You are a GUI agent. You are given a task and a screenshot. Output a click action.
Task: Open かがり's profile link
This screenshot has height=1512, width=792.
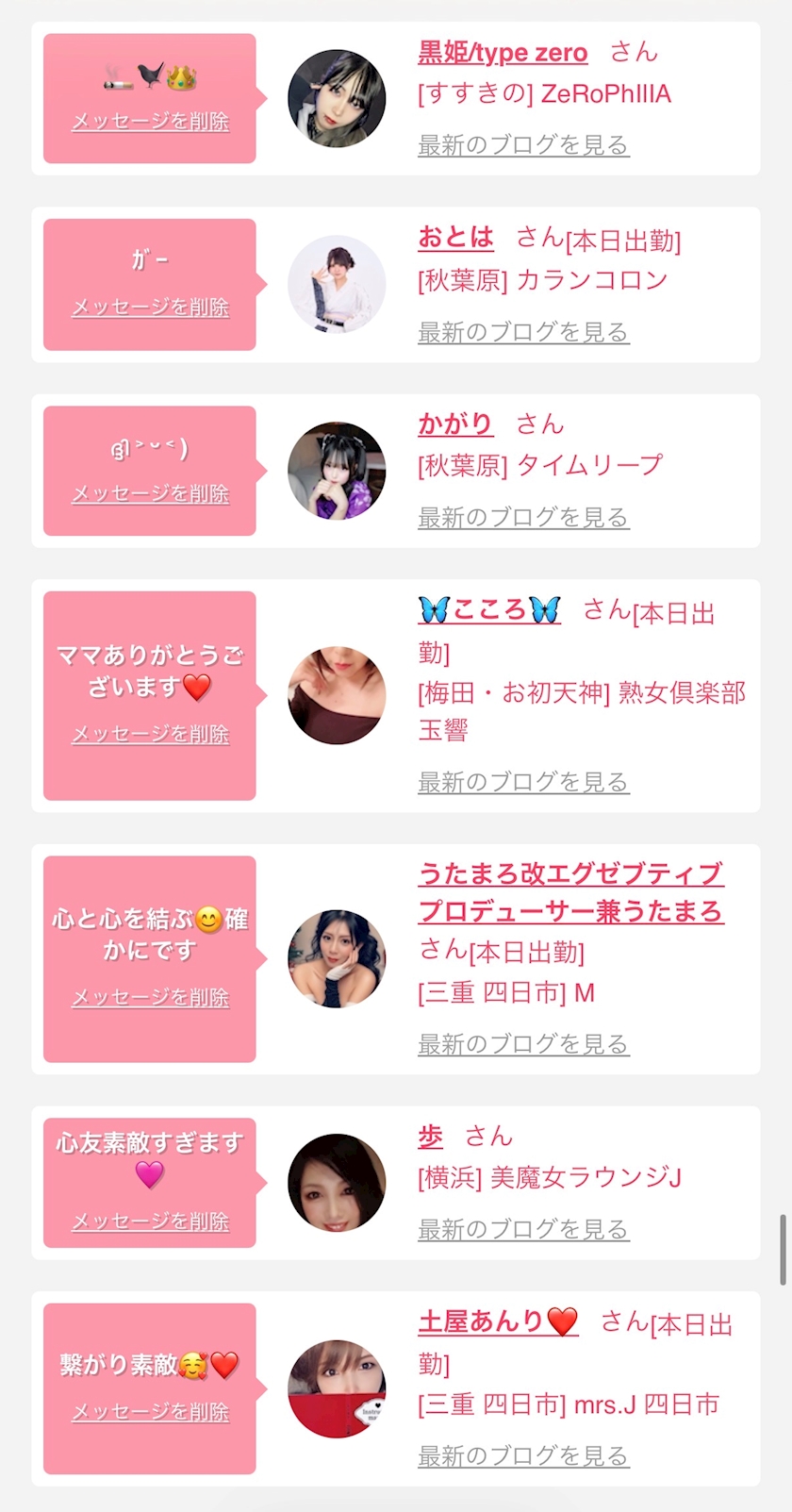pos(455,424)
